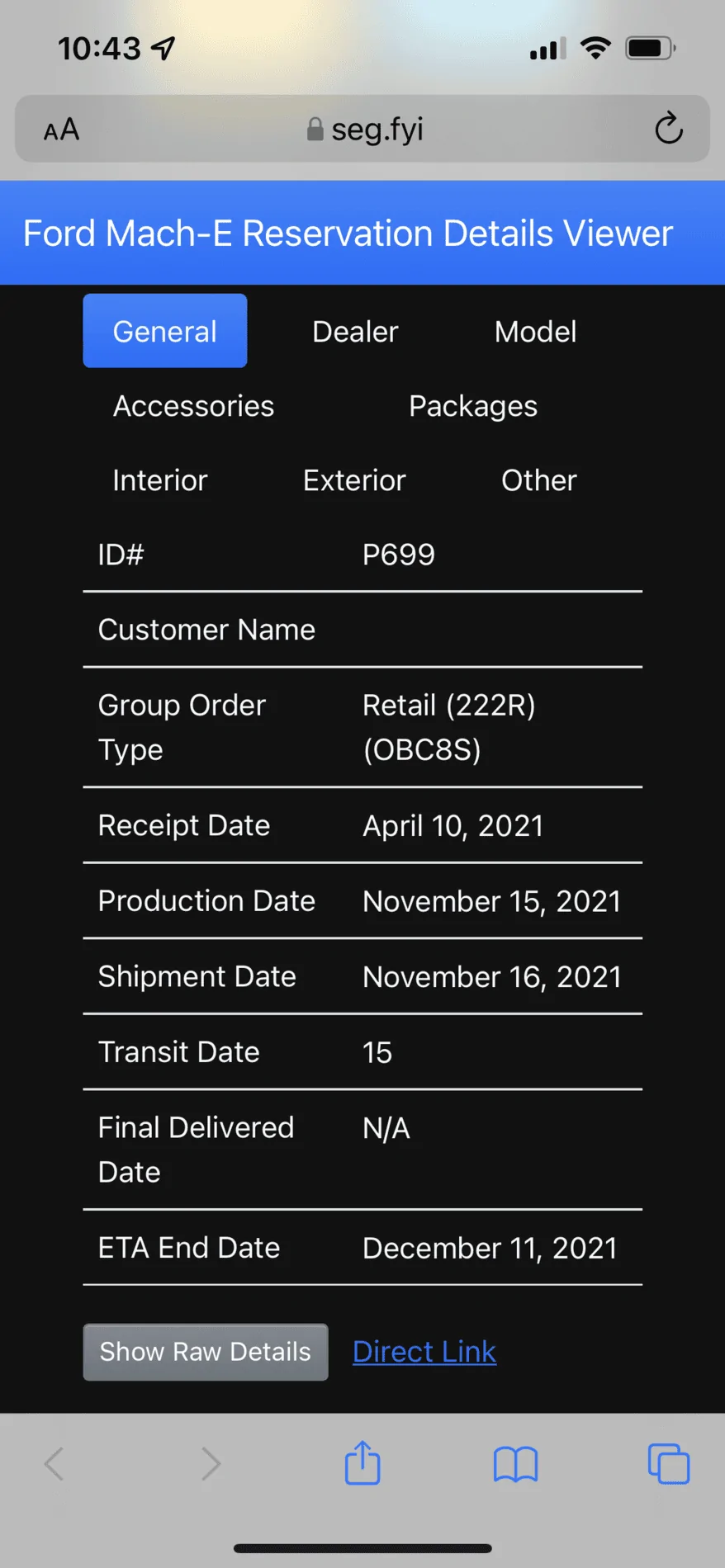
Task: Open Safari bookmarks
Action: (x=515, y=1464)
